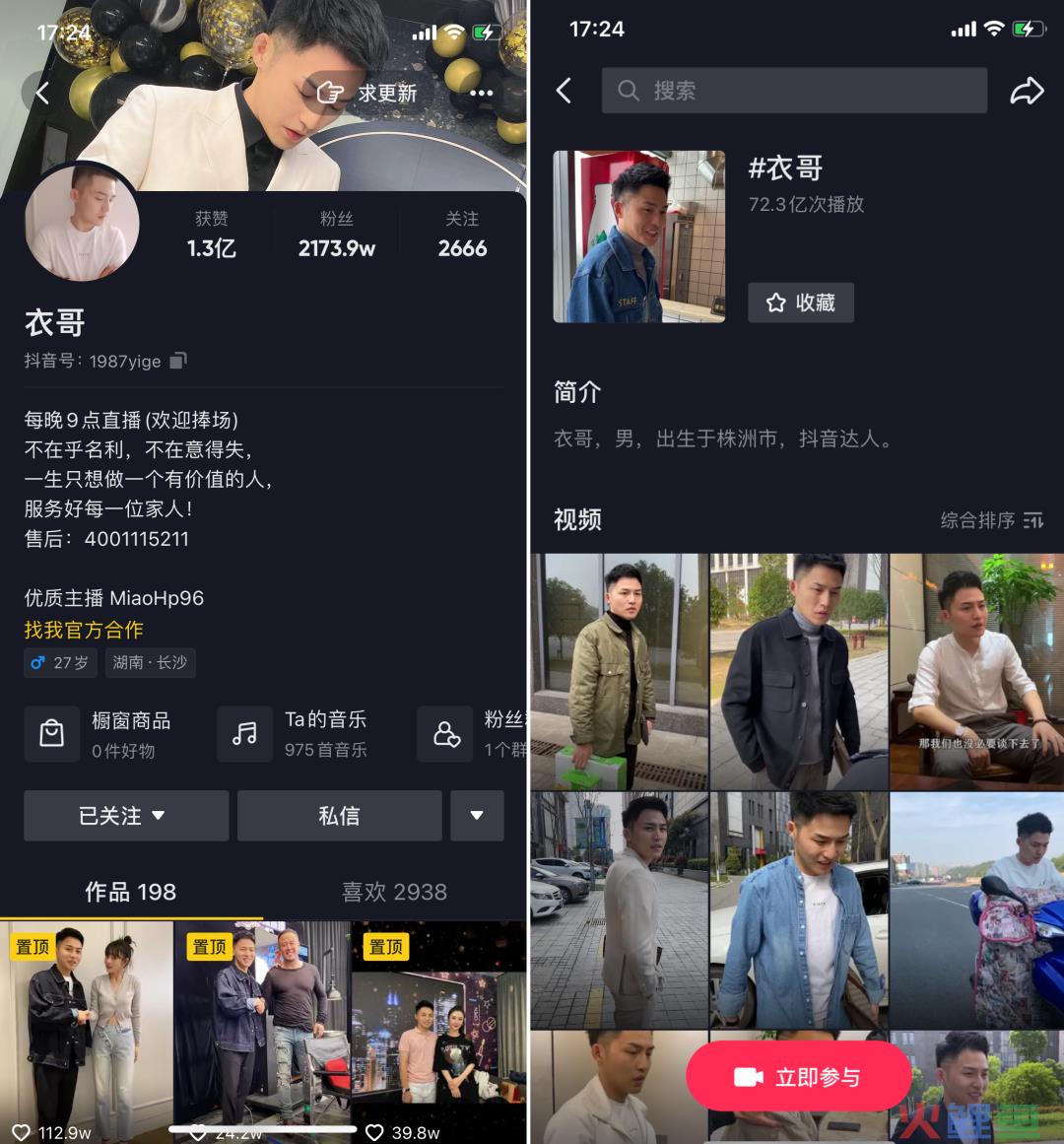Share the #衣哥 topic page
The width and height of the screenshot is (1064, 1144).
tap(1027, 92)
